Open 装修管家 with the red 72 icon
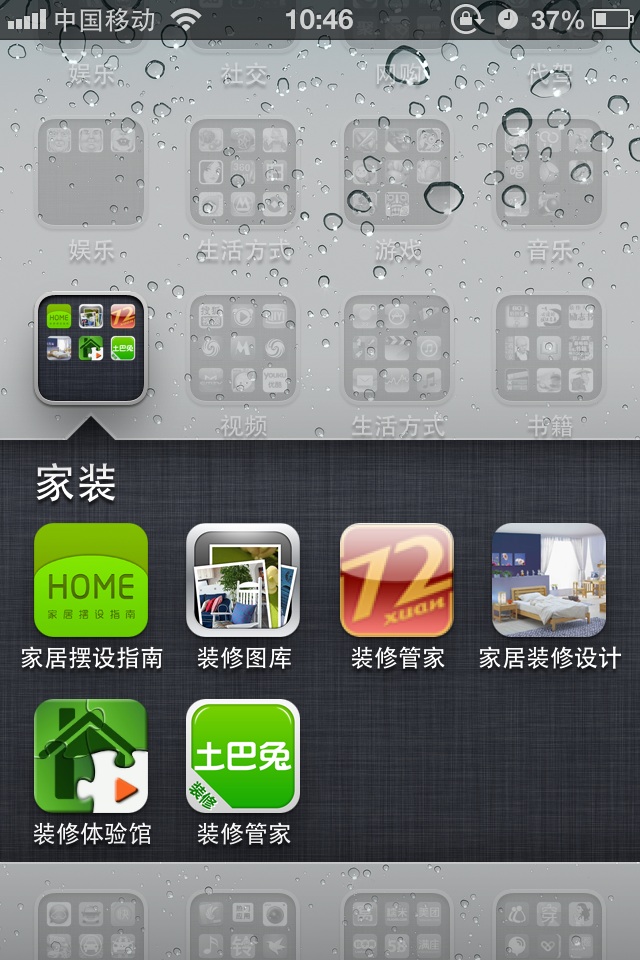640x960 pixels. pyautogui.click(x=397, y=580)
